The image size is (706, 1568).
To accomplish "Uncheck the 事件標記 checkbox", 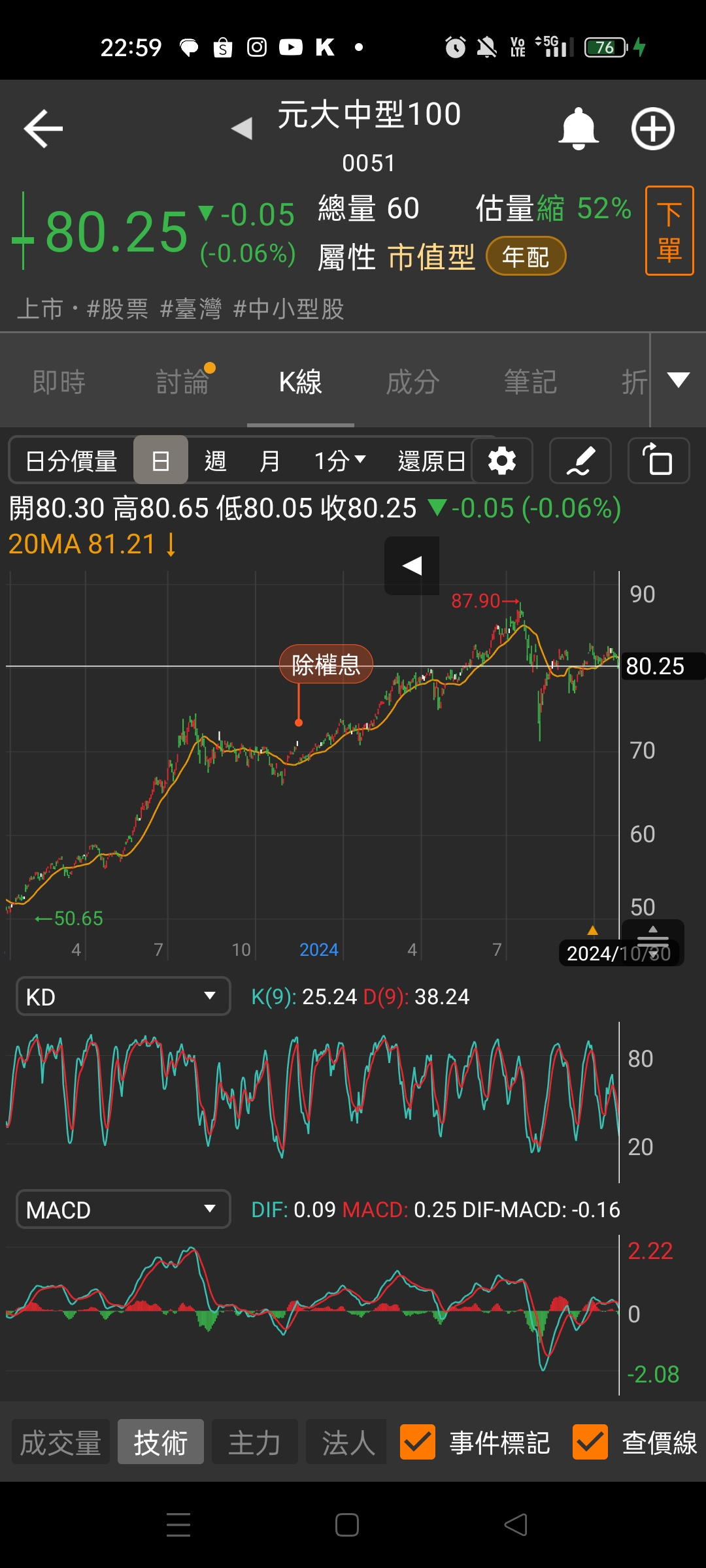I will coord(417,1442).
